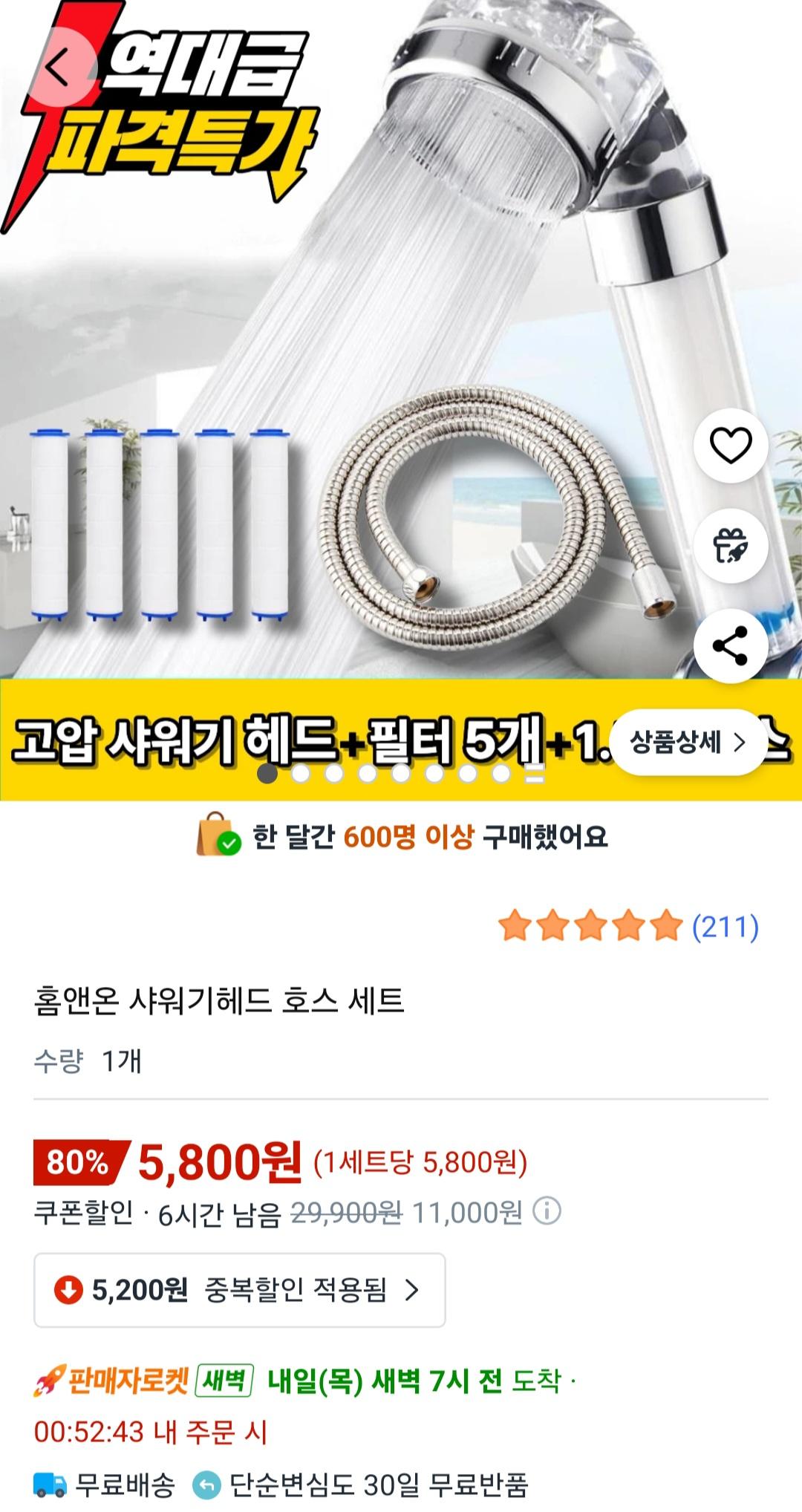Go back using the back arrow
802x1512 pixels.
click(61, 68)
